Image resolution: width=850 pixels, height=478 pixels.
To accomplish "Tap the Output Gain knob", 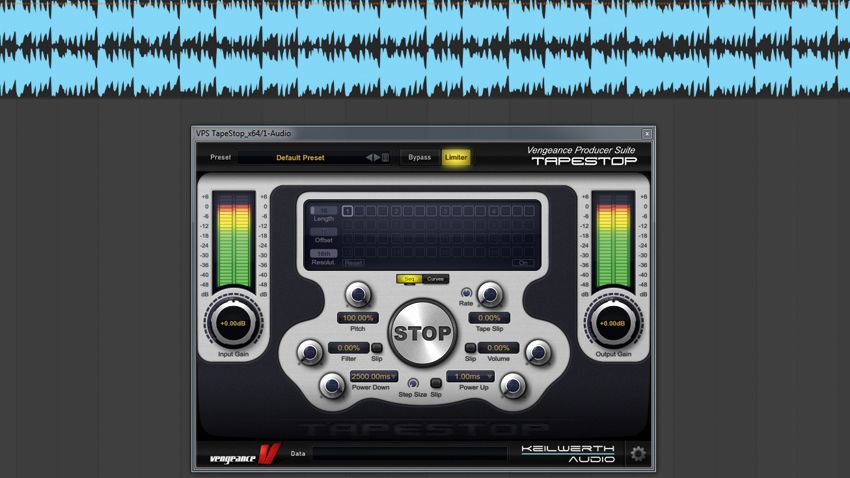I will [x=611, y=323].
